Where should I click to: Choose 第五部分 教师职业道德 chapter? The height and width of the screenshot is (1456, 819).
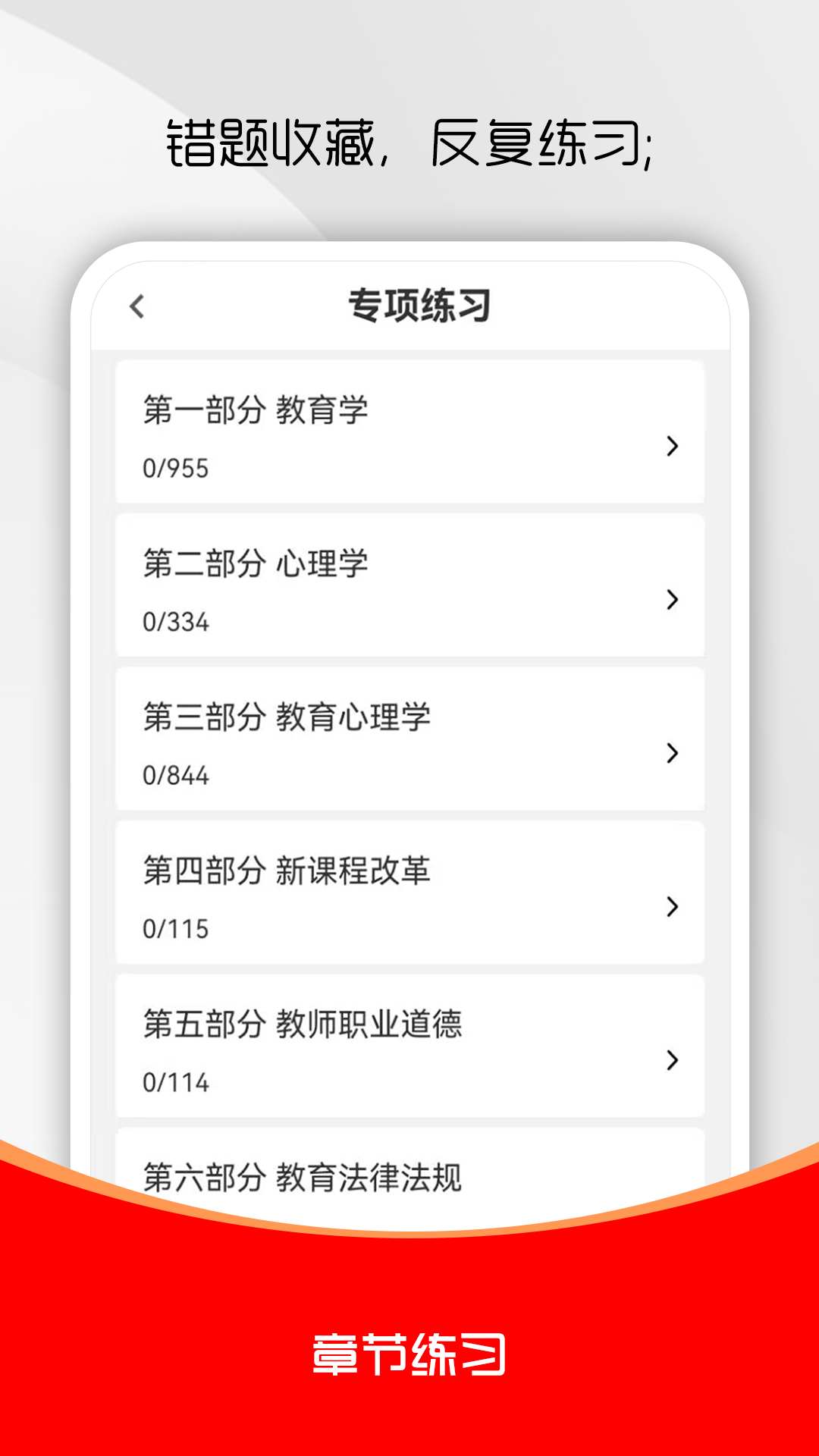[x=409, y=1044]
